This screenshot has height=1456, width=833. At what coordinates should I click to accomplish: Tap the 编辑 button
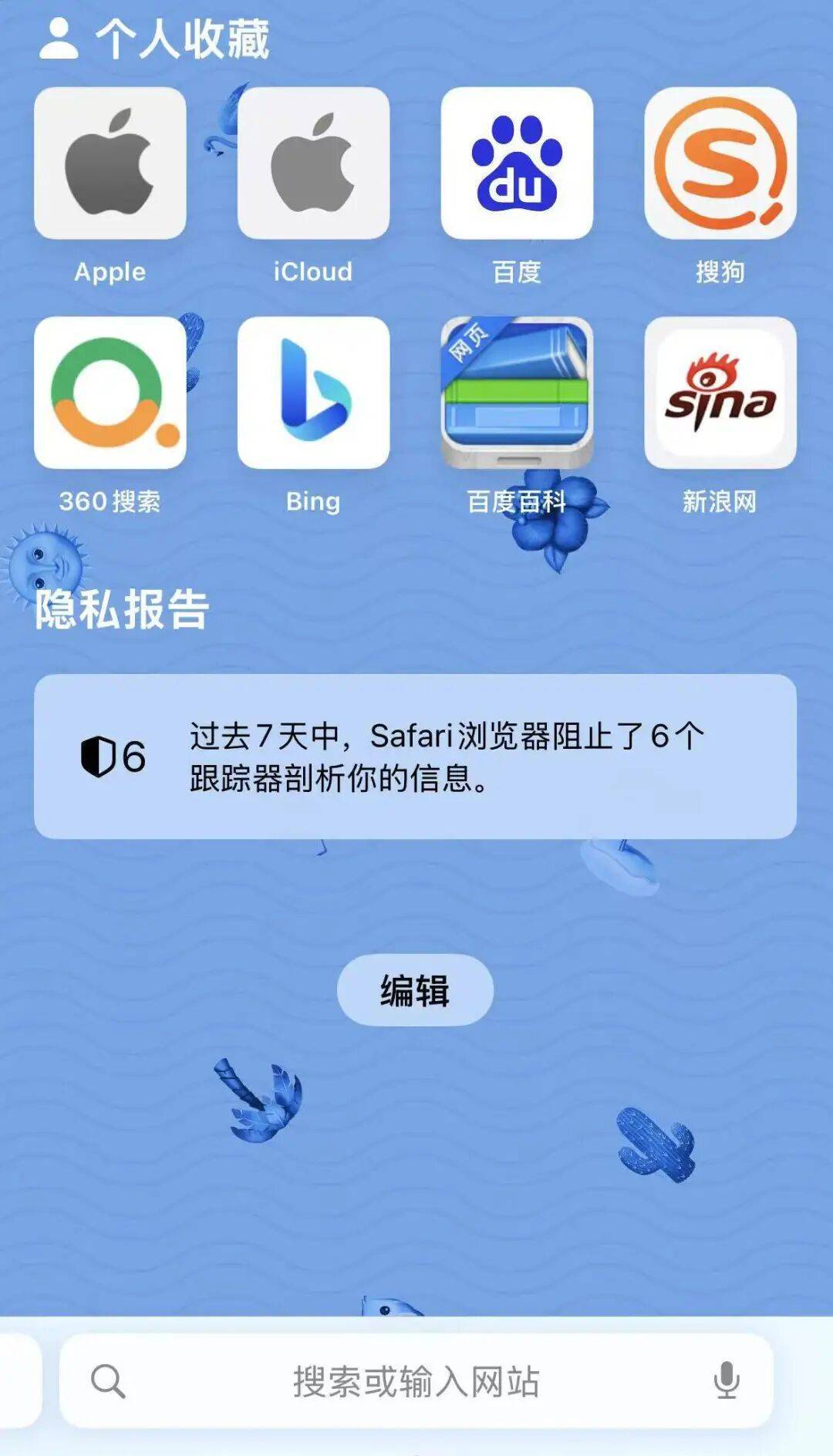415,990
